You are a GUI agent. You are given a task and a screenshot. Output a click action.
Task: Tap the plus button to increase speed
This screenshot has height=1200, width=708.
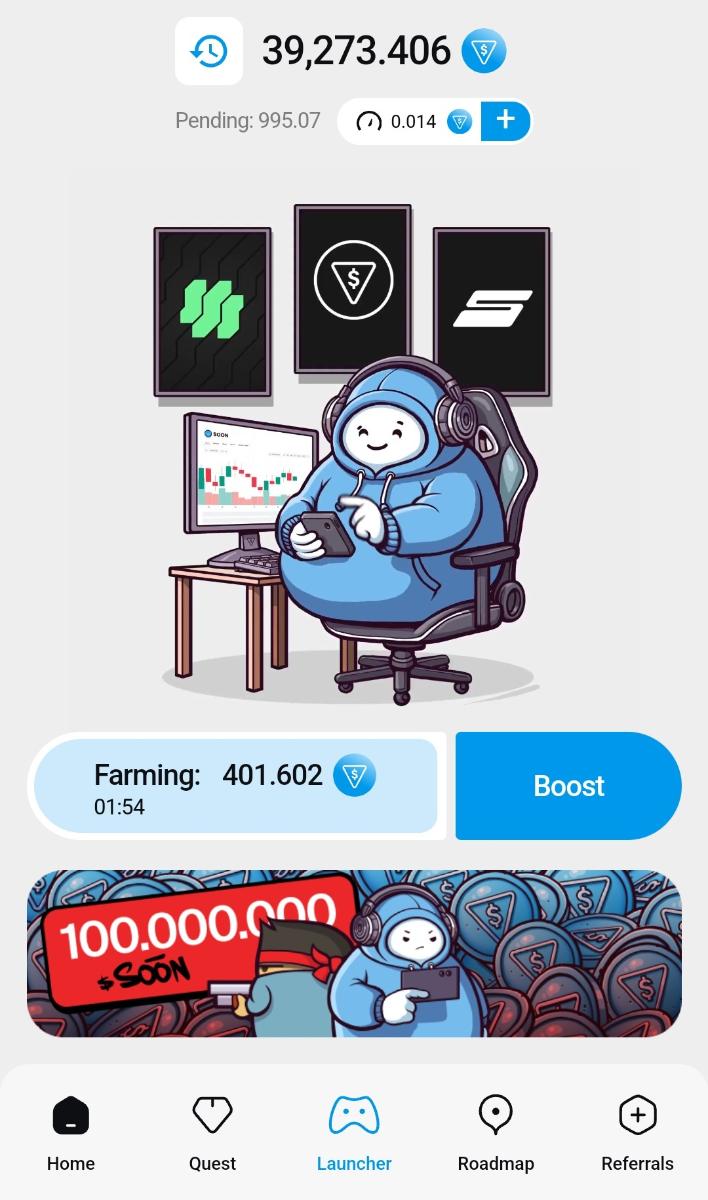click(x=505, y=121)
